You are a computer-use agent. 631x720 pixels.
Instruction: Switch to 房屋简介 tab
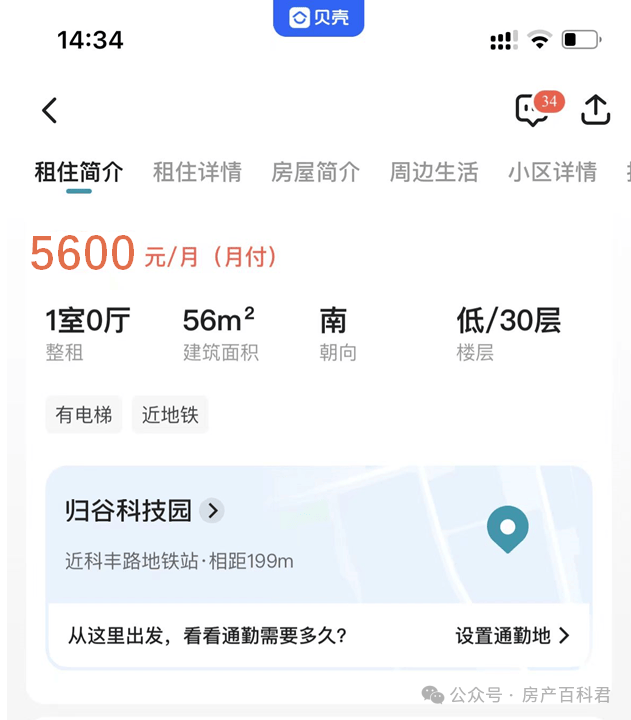[x=315, y=172]
